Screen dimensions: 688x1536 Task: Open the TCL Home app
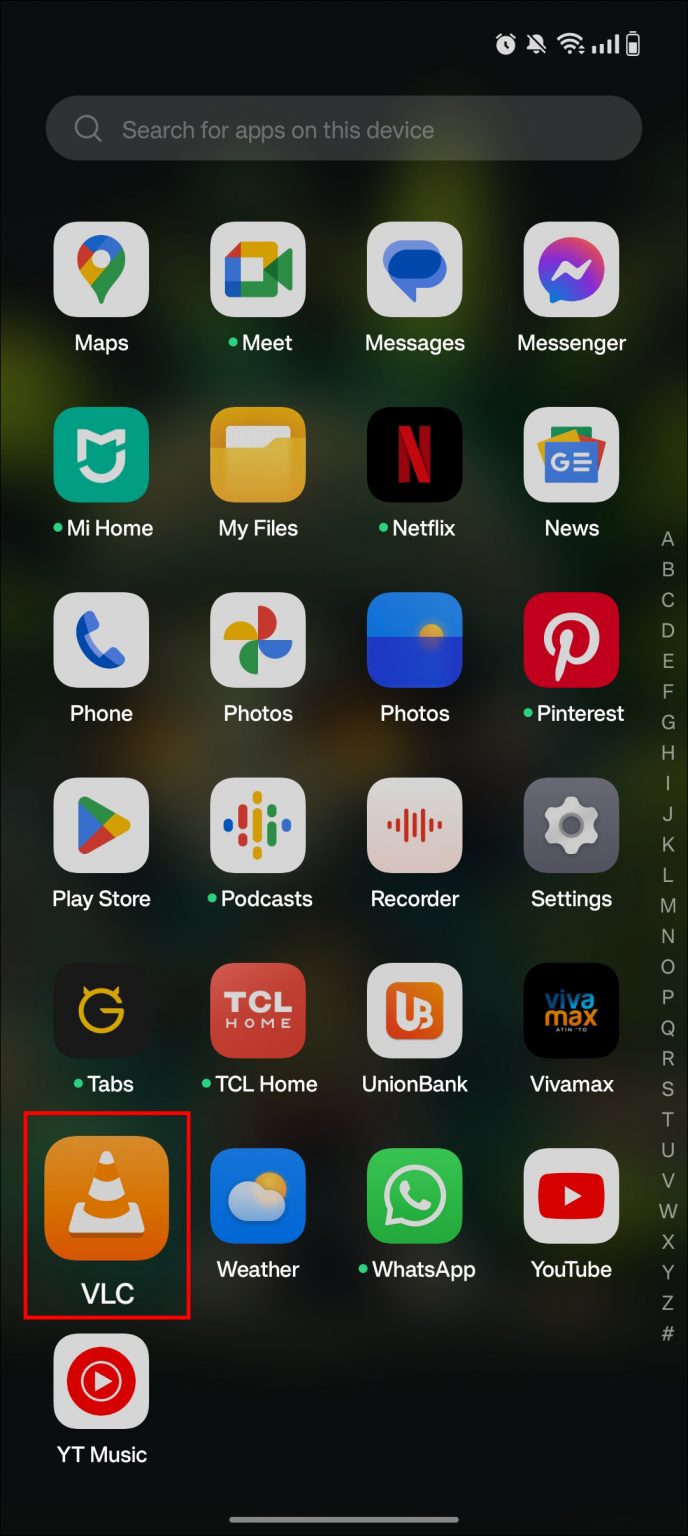[258, 1011]
